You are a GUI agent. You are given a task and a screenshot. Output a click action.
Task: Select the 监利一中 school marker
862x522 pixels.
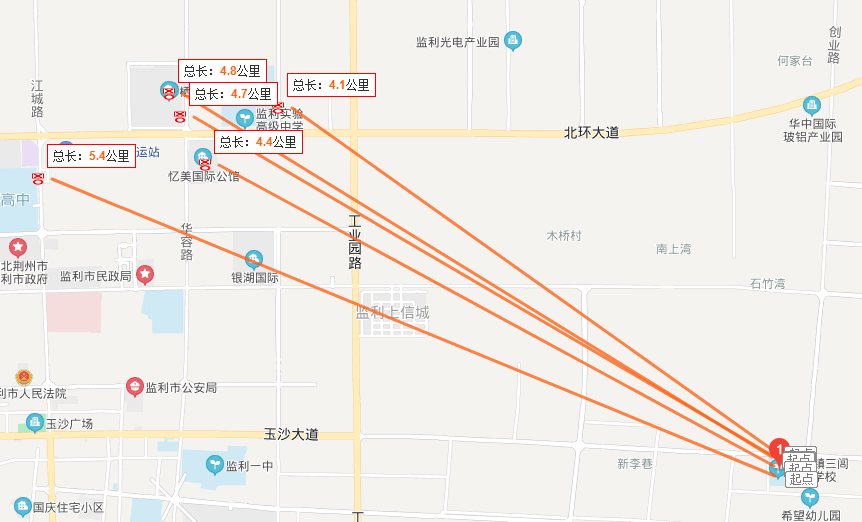point(214,465)
